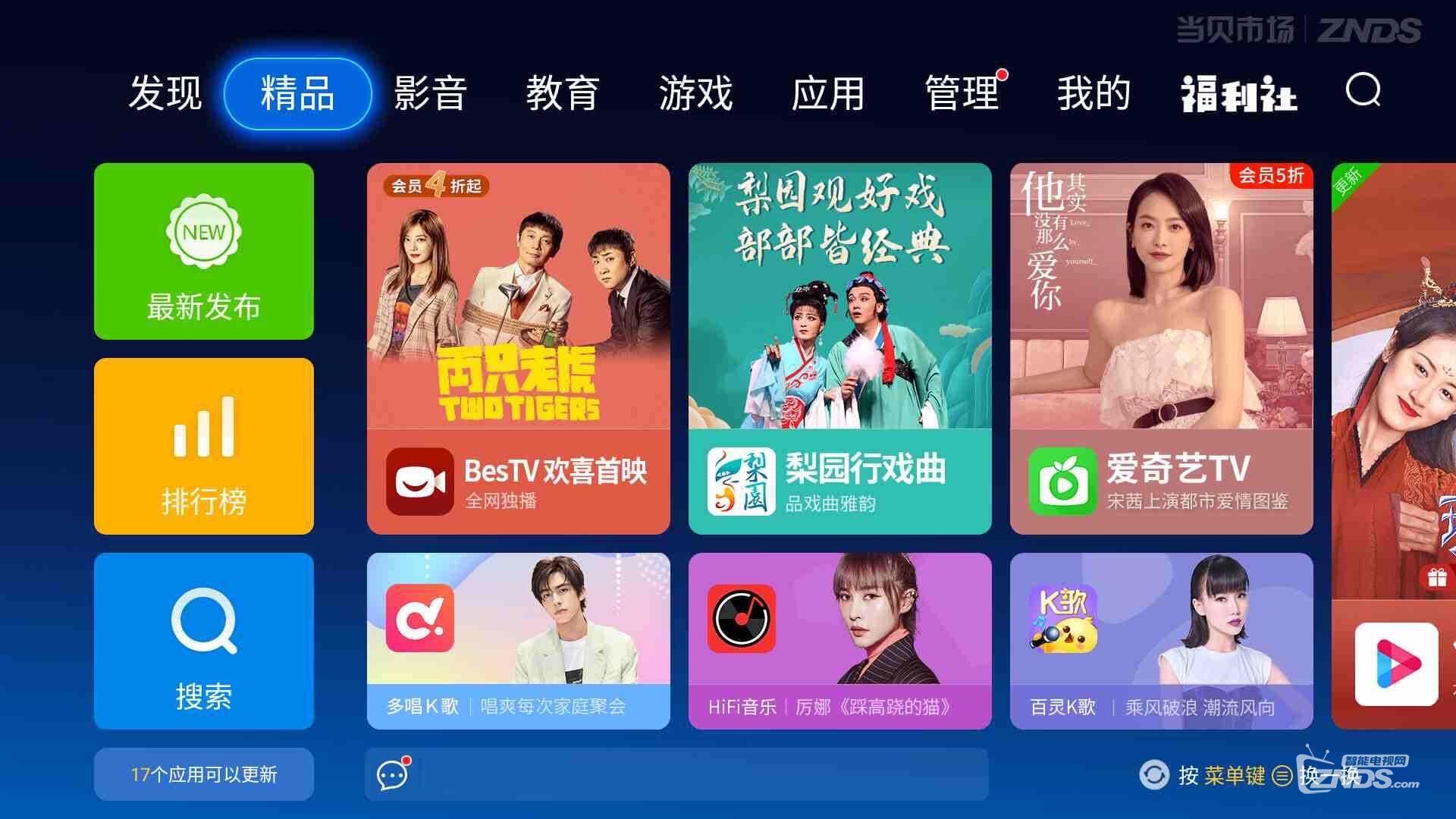Open the 教育 tab
The height and width of the screenshot is (819, 1456).
[563, 93]
